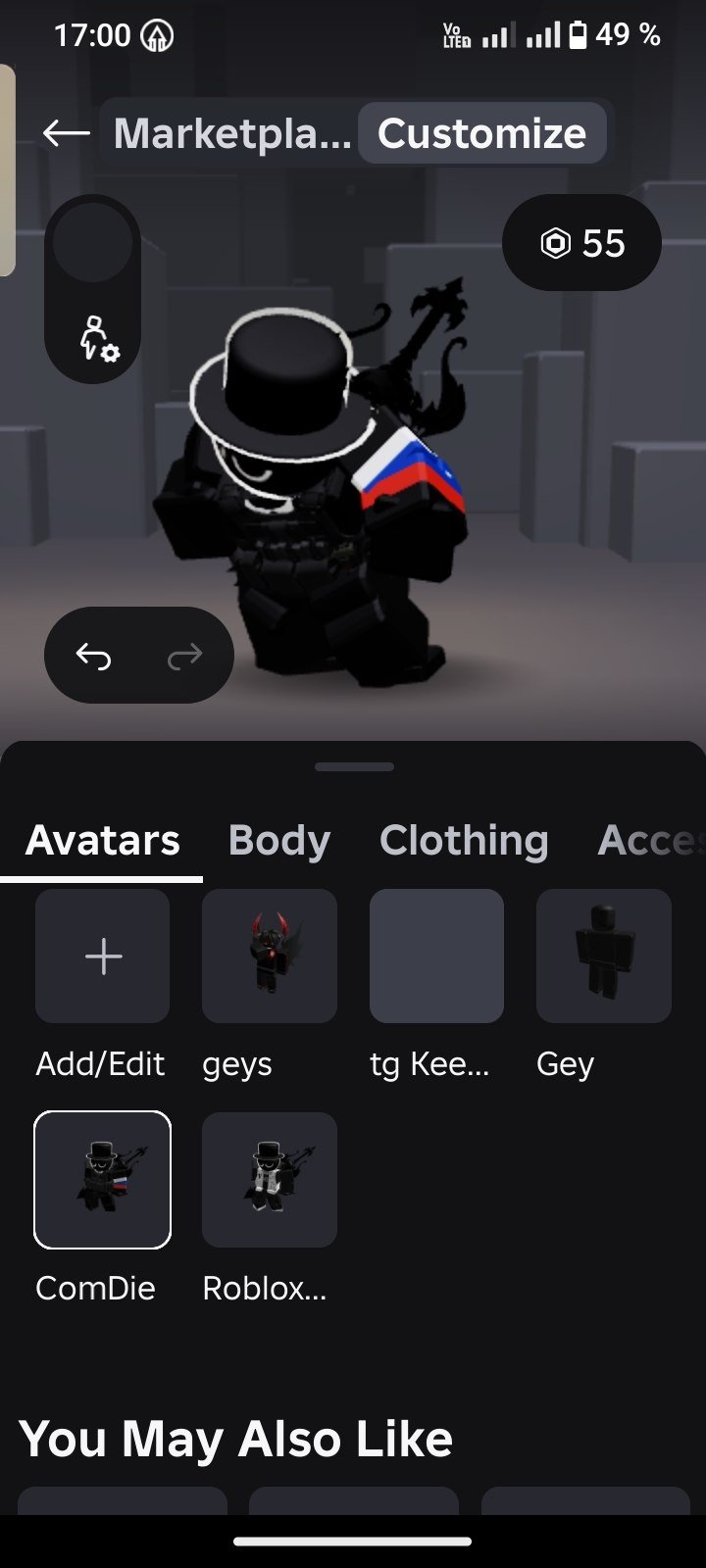The height and width of the screenshot is (1568, 706).
Task: Go back with the arrow icon
Action: [x=67, y=133]
